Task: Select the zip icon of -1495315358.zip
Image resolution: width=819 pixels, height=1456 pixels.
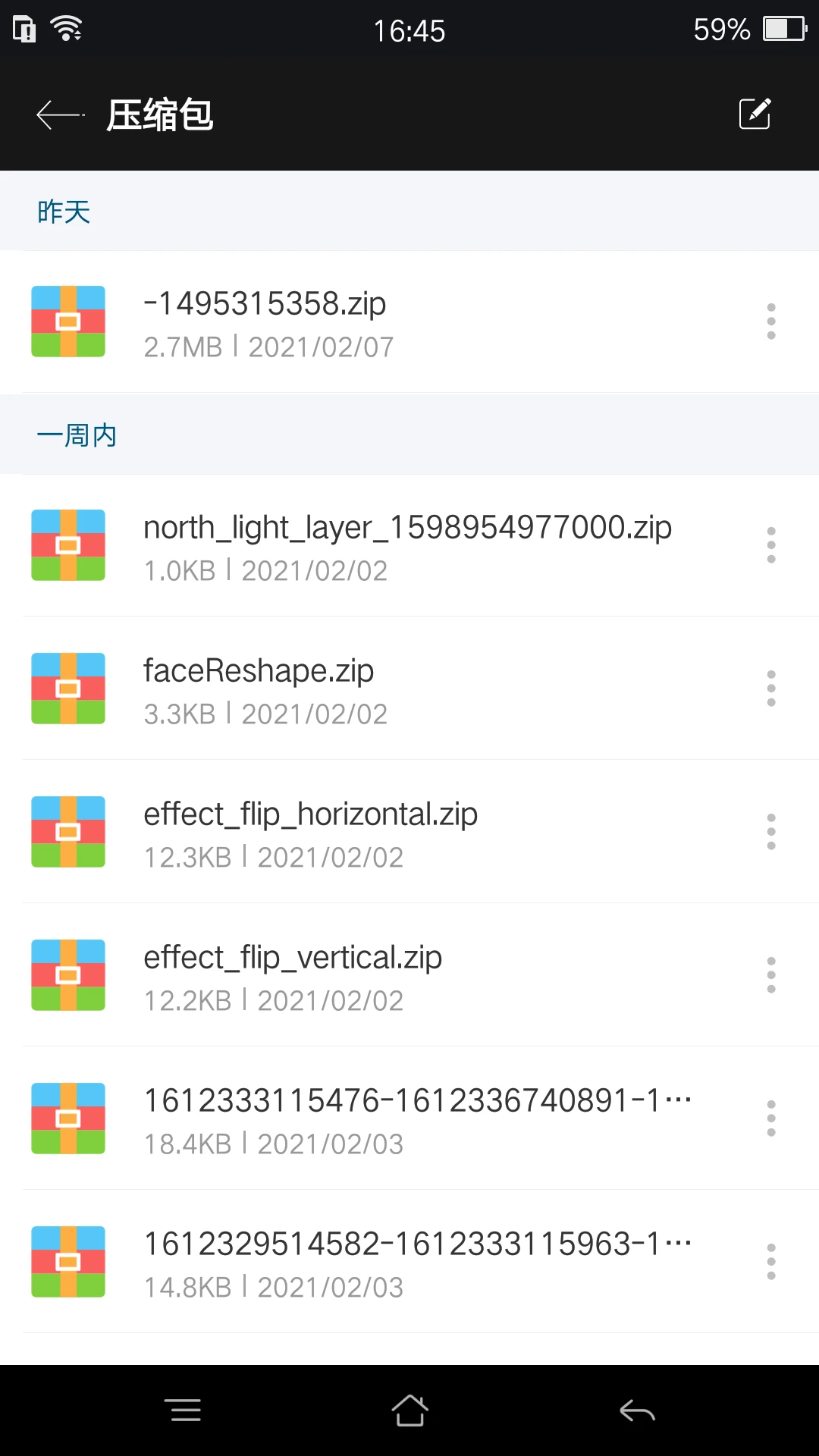Action: pyautogui.click(x=67, y=322)
